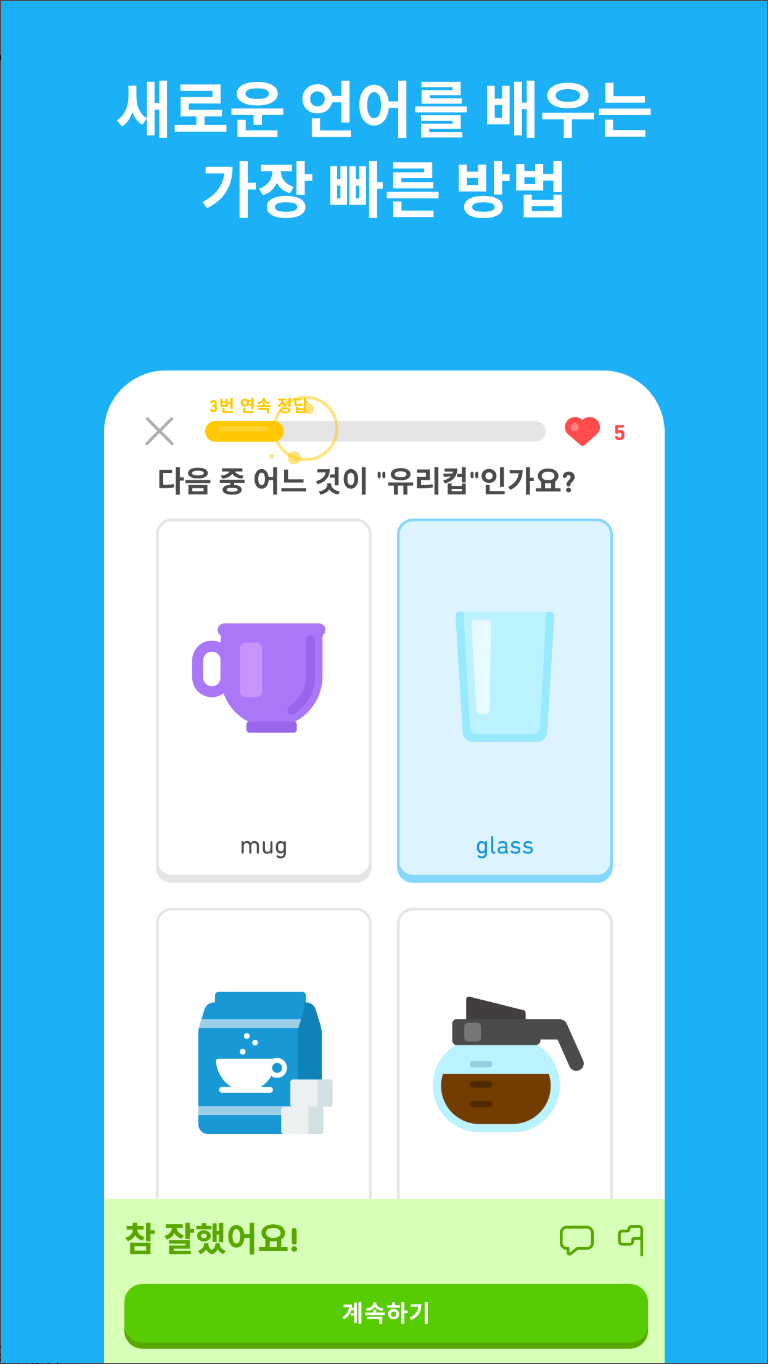Close the lesson with the X icon
The height and width of the screenshot is (1364, 768).
pyautogui.click(x=158, y=431)
